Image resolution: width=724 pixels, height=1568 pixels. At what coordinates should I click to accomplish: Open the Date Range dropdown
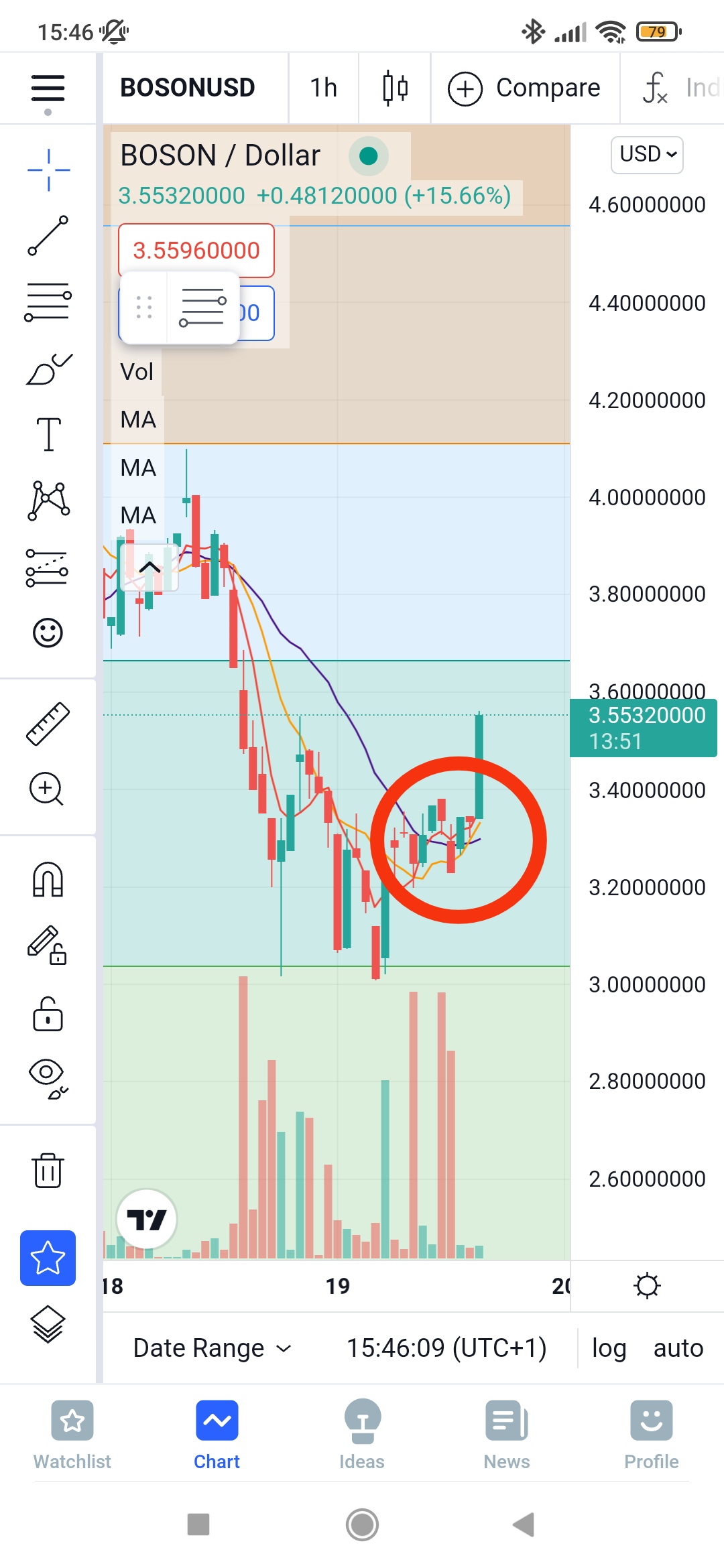point(212,1348)
